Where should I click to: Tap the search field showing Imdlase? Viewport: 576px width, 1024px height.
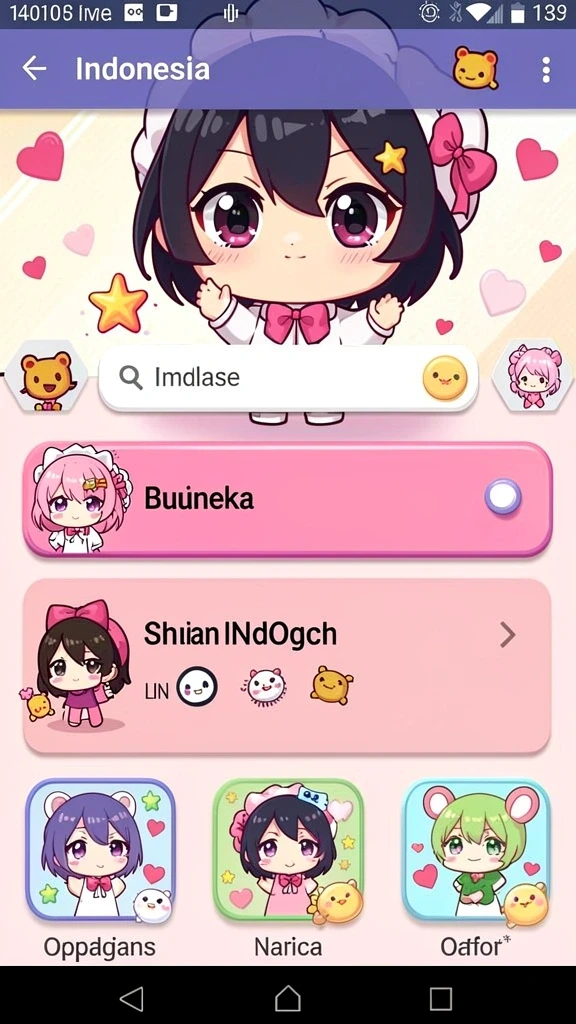click(x=288, y=378)
